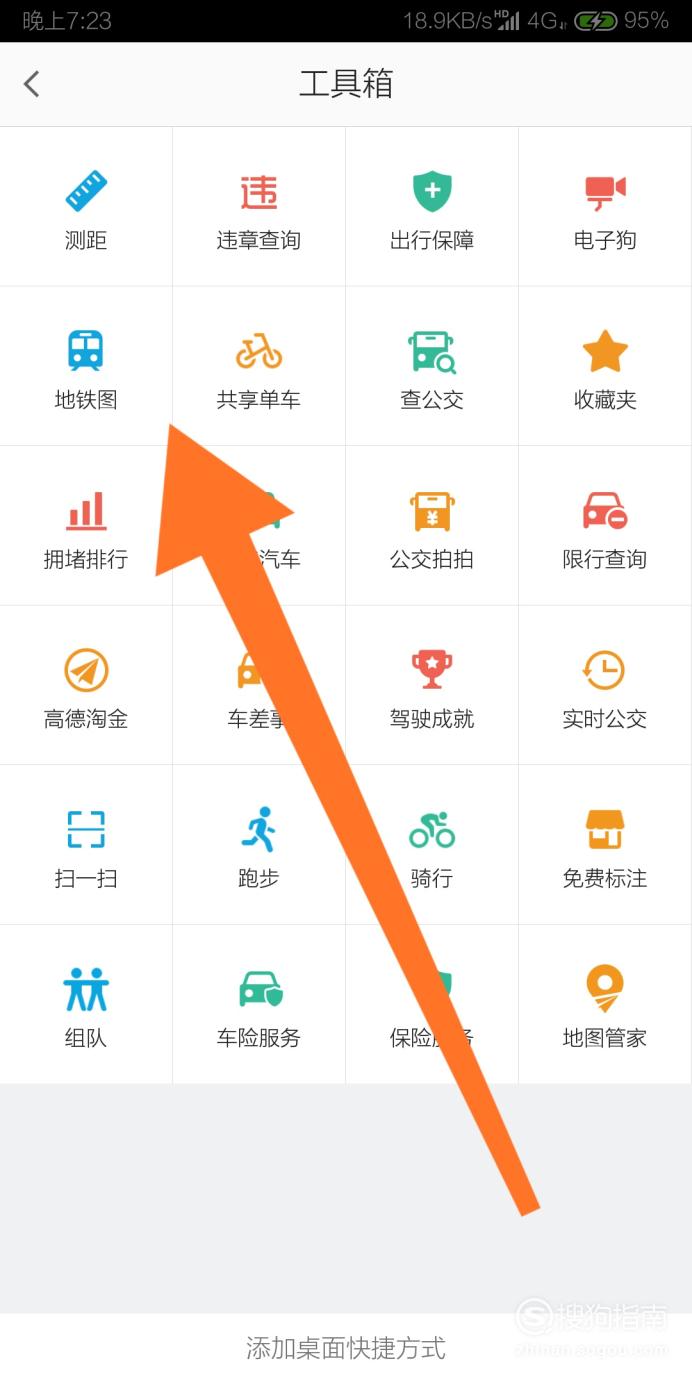Viewport: 692px width, 1384px height.
Task: Start 跑步 mode
Action: [259, 846]
